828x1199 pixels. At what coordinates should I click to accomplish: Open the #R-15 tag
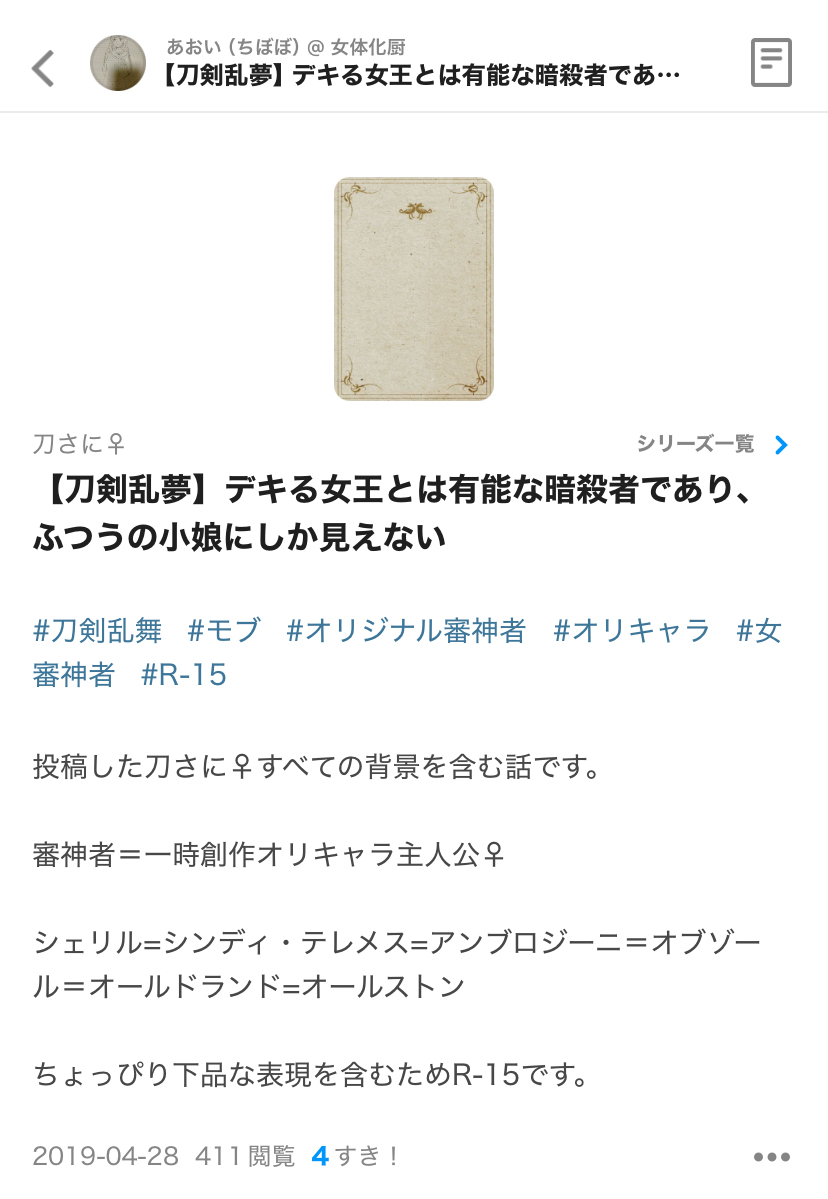[x=184, y=675]
